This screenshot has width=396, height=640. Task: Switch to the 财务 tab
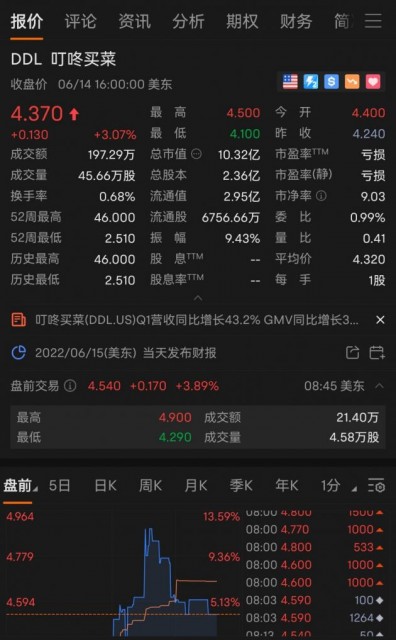(x=296, y=21)
